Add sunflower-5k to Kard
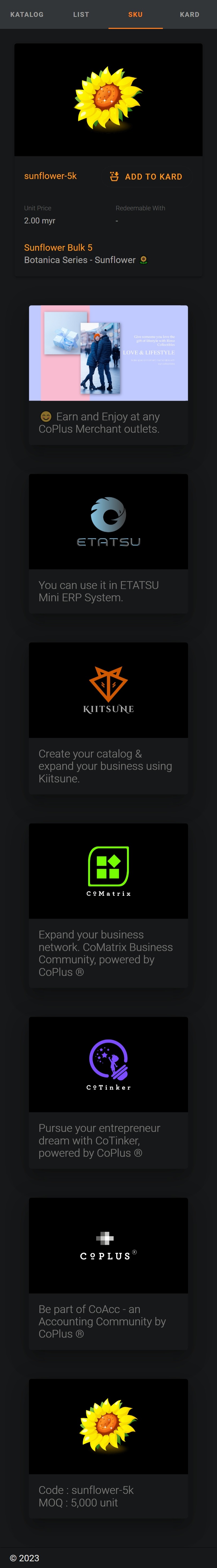This screenshot has height=1568, width=217. coord(146,177)
